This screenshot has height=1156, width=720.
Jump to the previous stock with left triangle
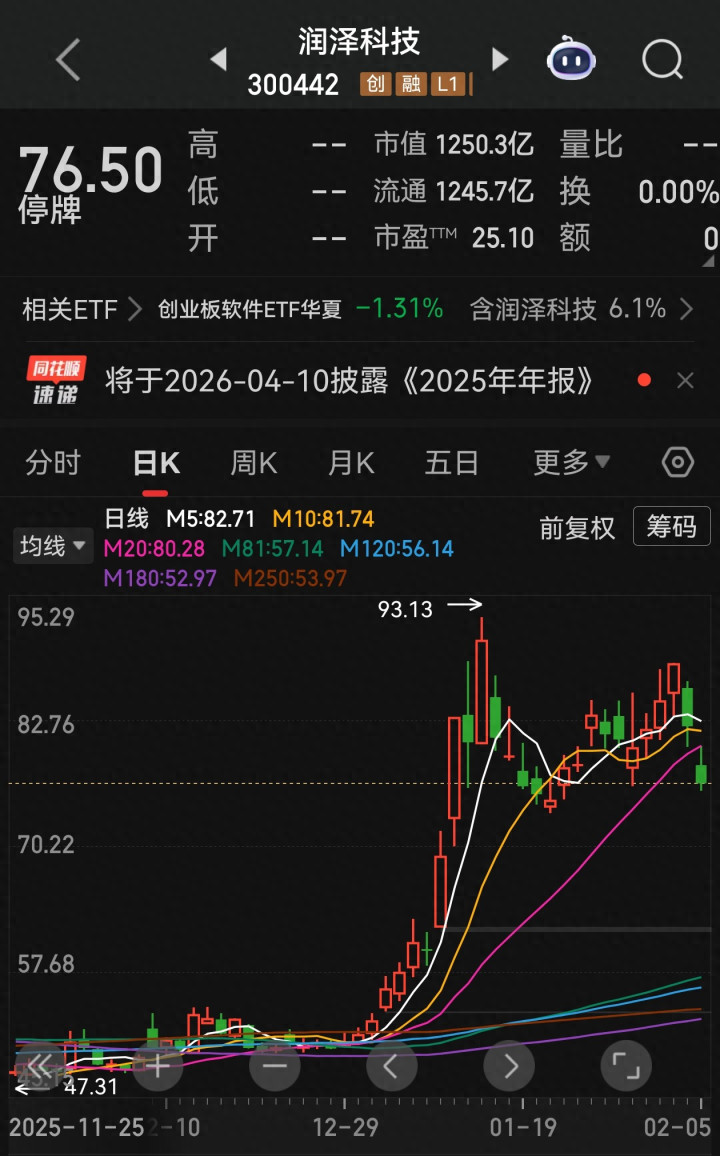(x=218, y=60)
